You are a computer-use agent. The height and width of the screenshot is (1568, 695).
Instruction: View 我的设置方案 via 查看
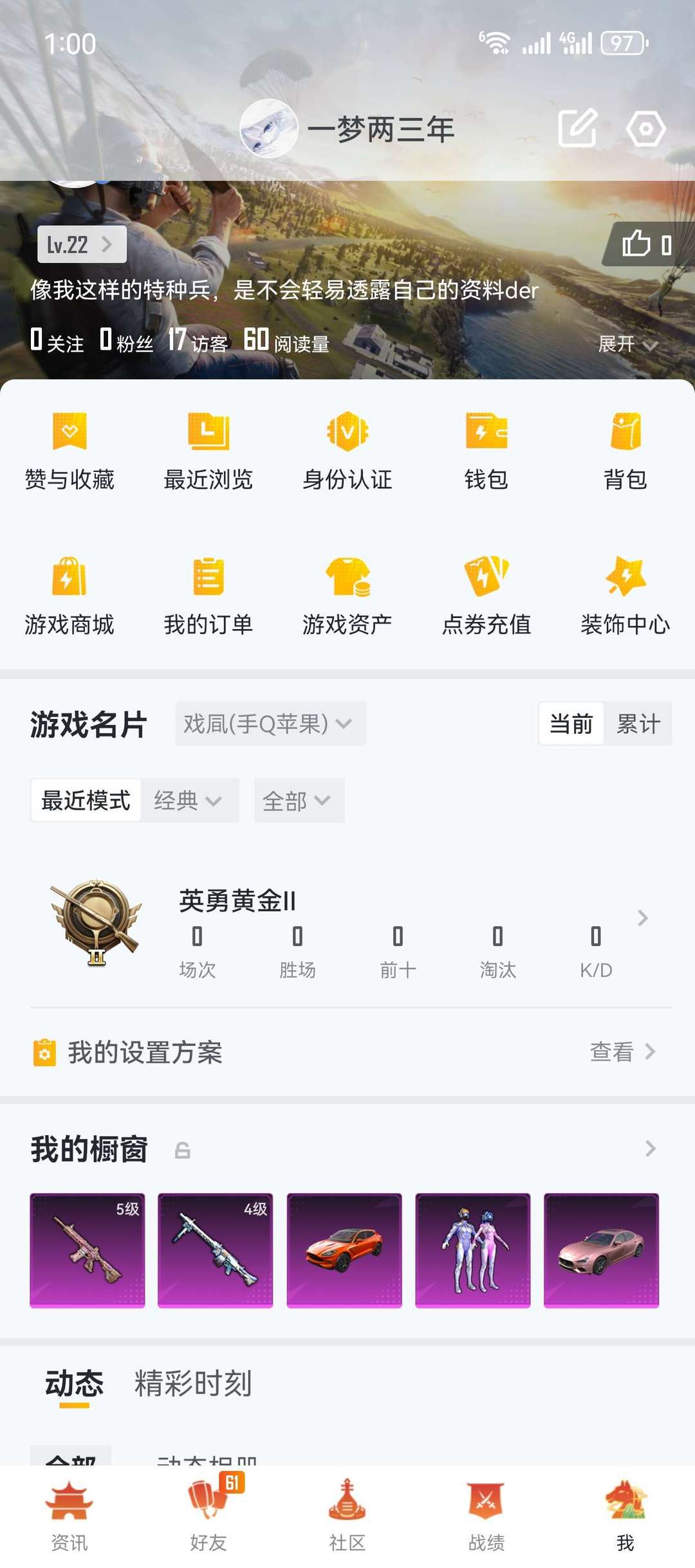click(x=622, y=1052)
